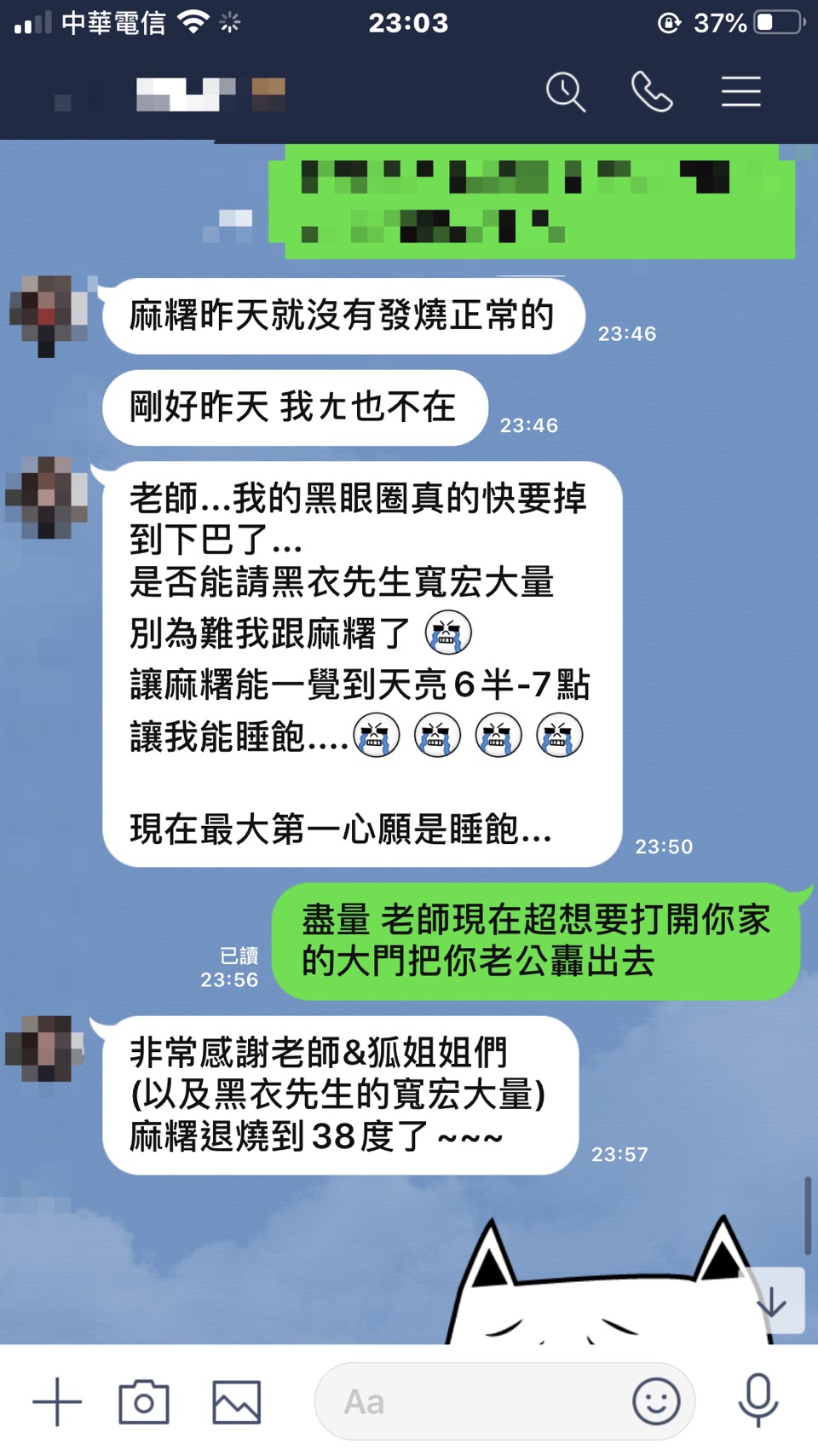Jump to latest messages arrow

click(772, 1301)
